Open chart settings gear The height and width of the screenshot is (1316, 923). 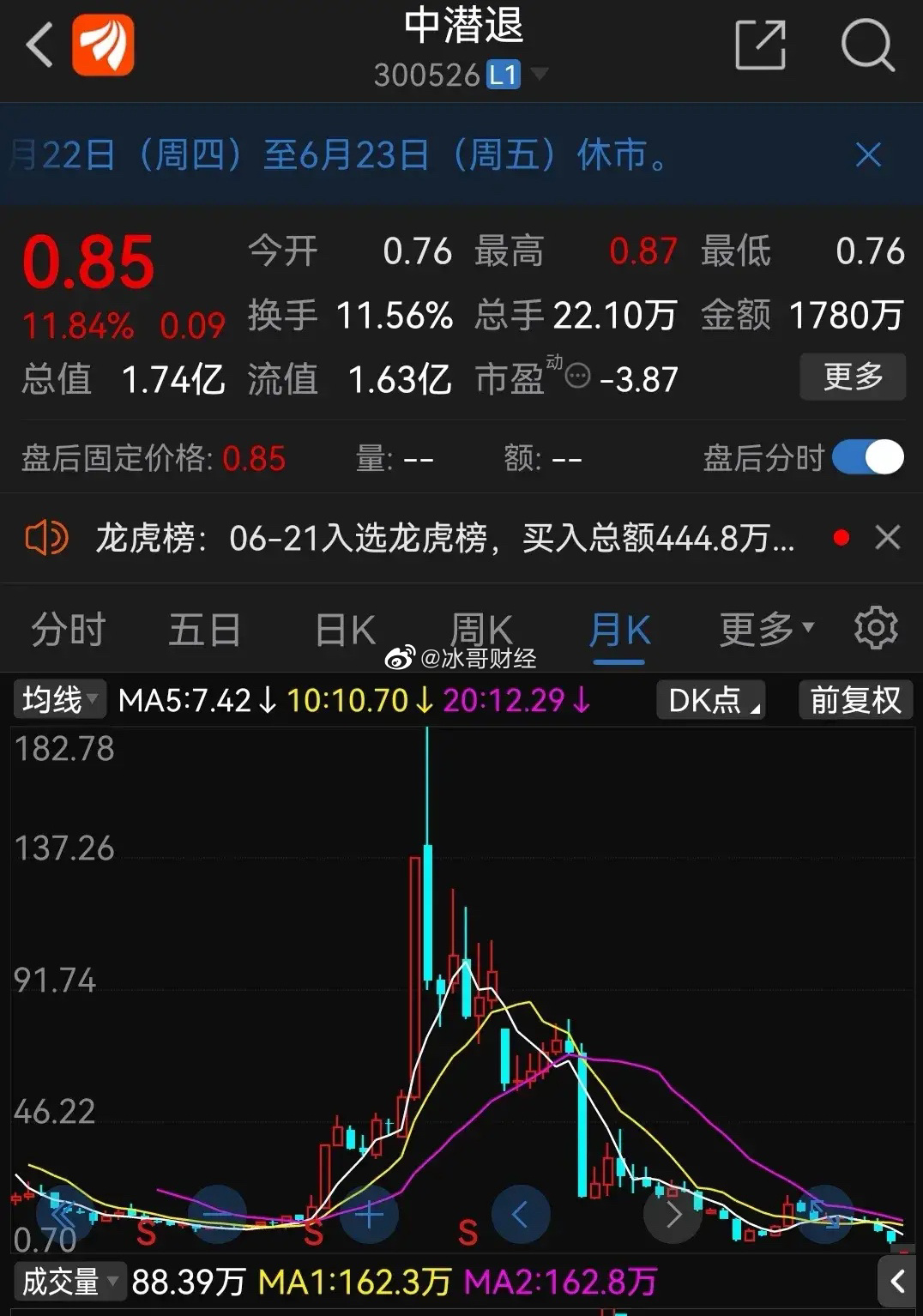(876, 629)
